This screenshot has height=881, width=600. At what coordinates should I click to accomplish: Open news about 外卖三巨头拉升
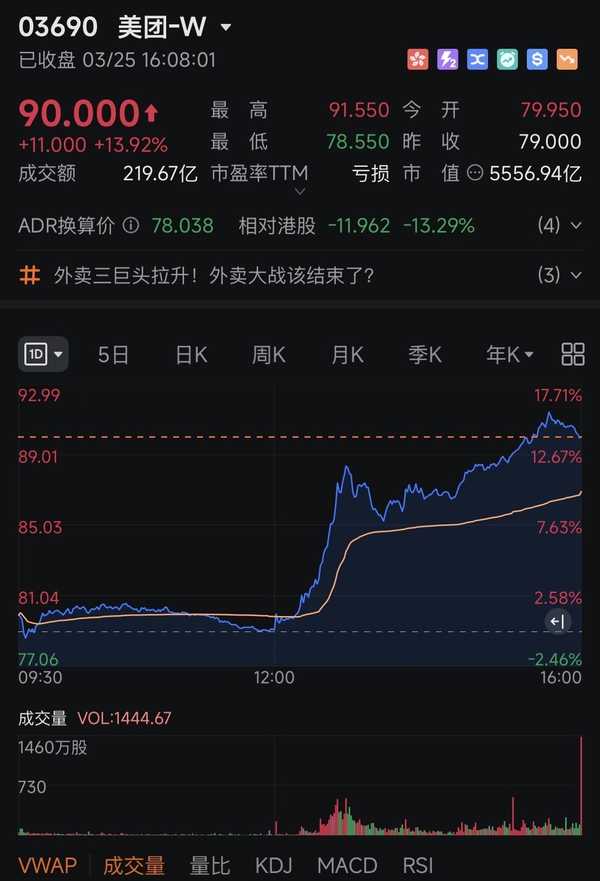pyautogui.click(x=214, y=274)
